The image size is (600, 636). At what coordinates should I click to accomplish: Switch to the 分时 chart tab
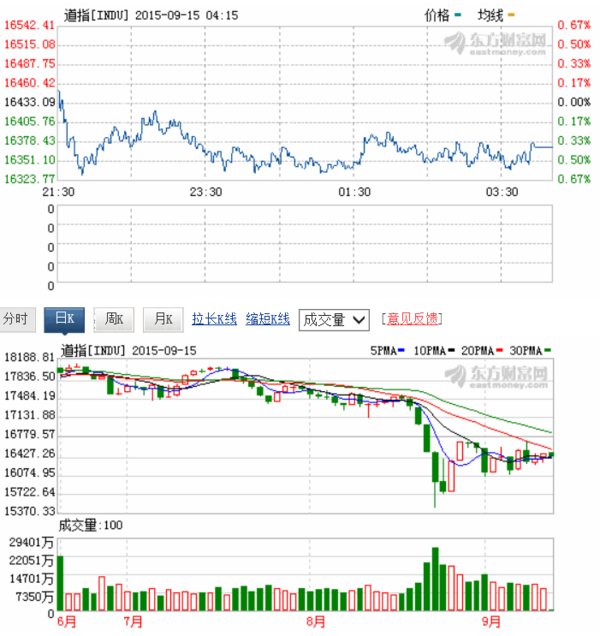point(17,320)
